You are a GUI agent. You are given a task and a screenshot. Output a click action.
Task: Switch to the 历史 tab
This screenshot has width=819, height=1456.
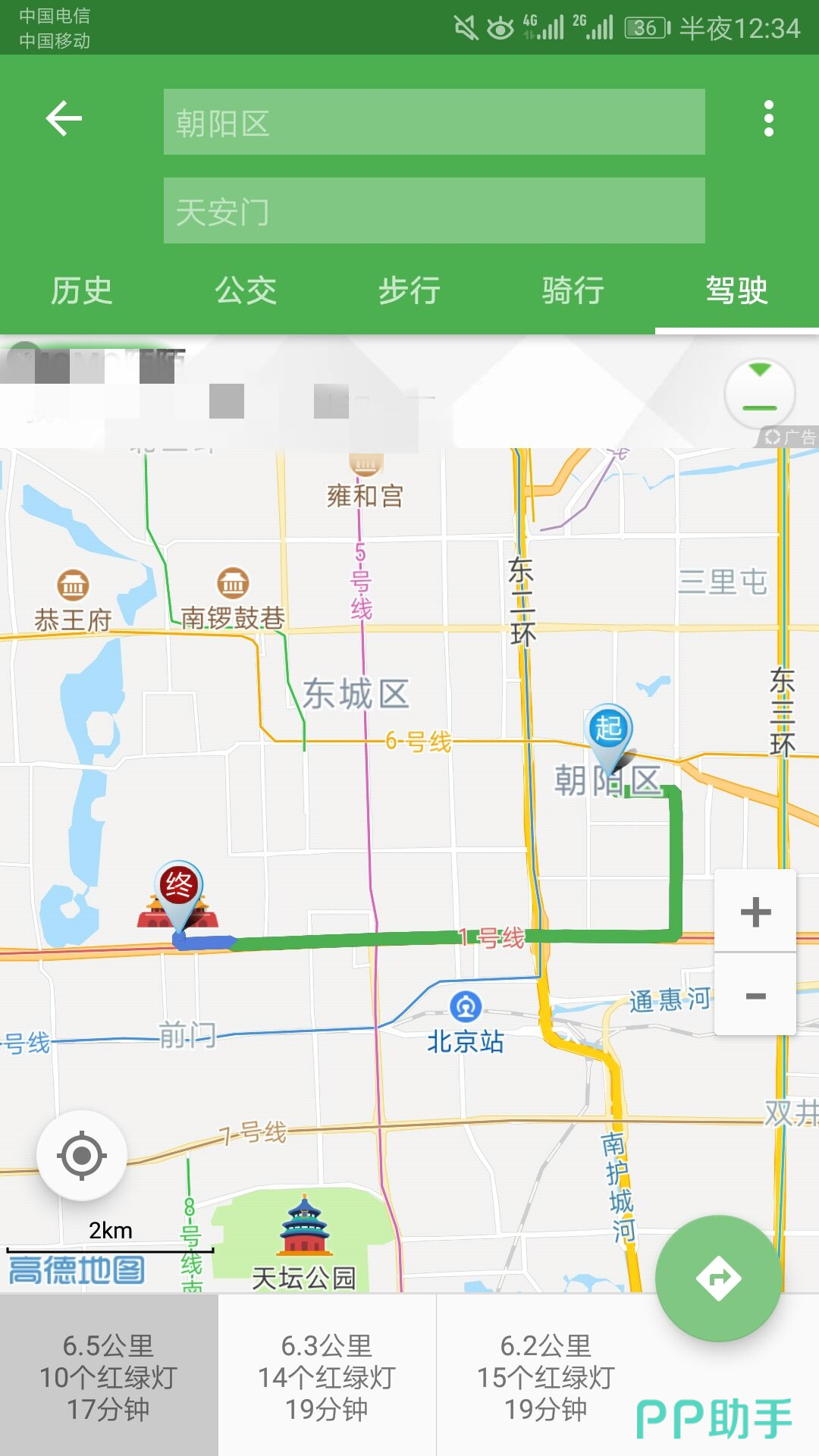coord(82,290)
